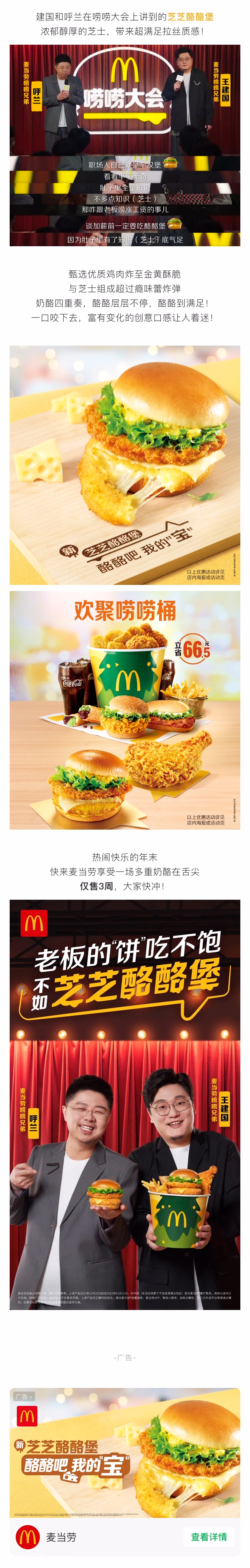This screenshot has width=250, height=1568.
Task: Open the 广告 dropdown on the ad banner
Action: pos(24,1396)
